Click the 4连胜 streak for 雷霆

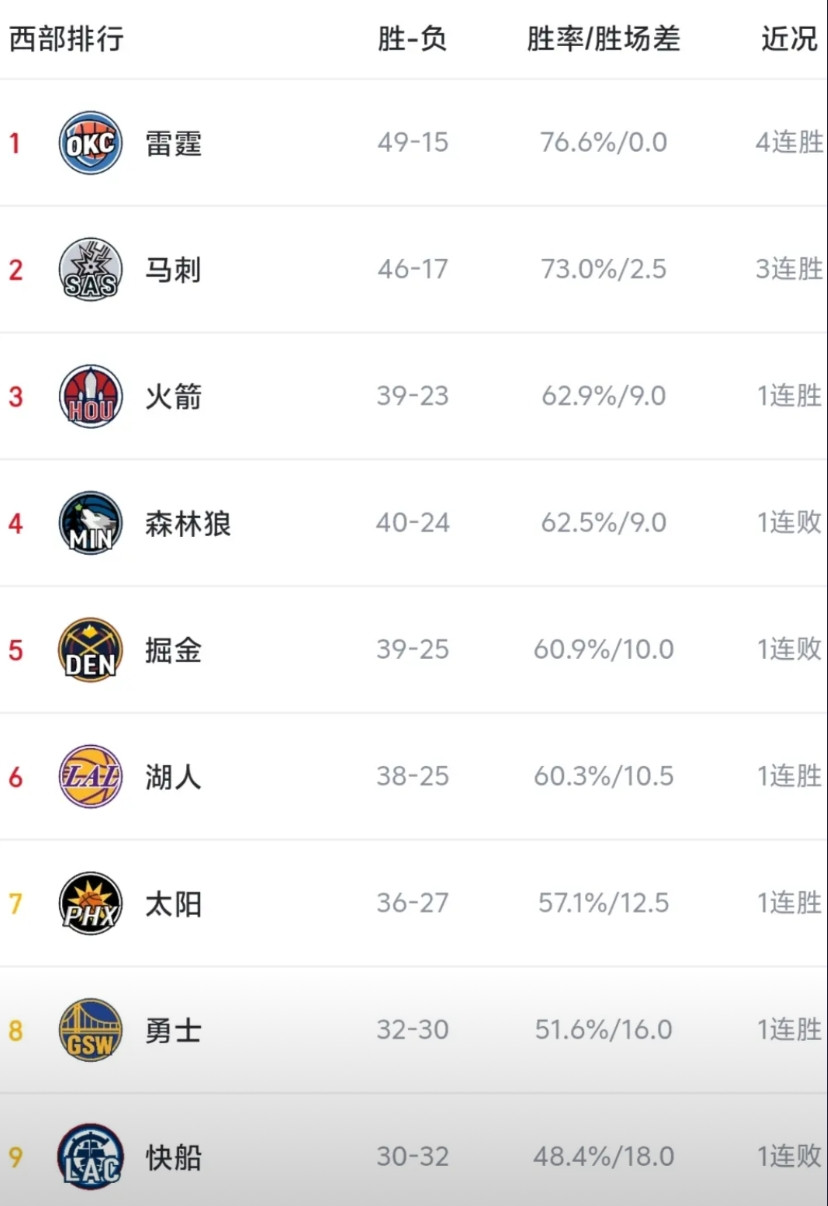point(789,142)
